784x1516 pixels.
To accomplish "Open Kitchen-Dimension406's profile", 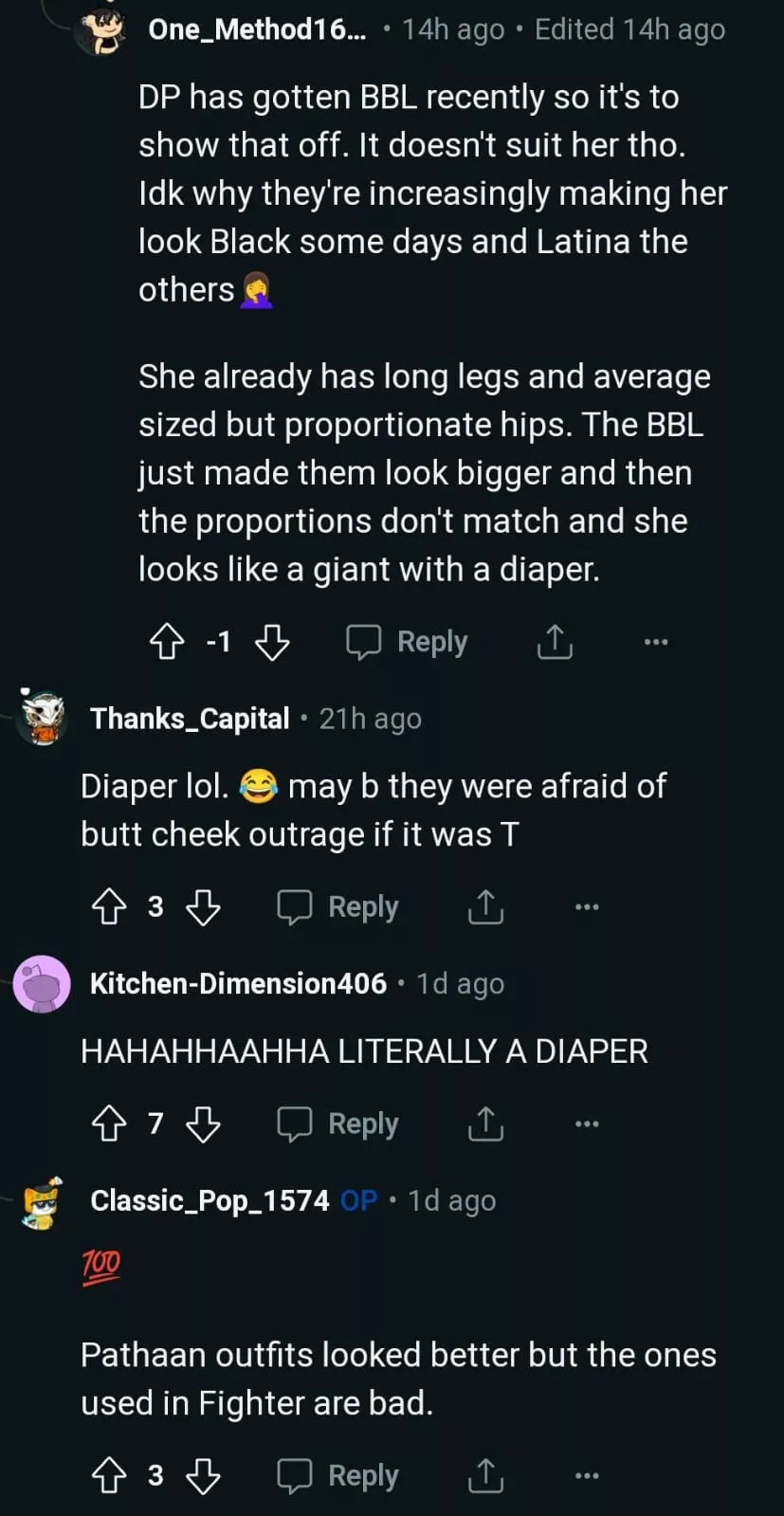I will [x=238, y=983].
